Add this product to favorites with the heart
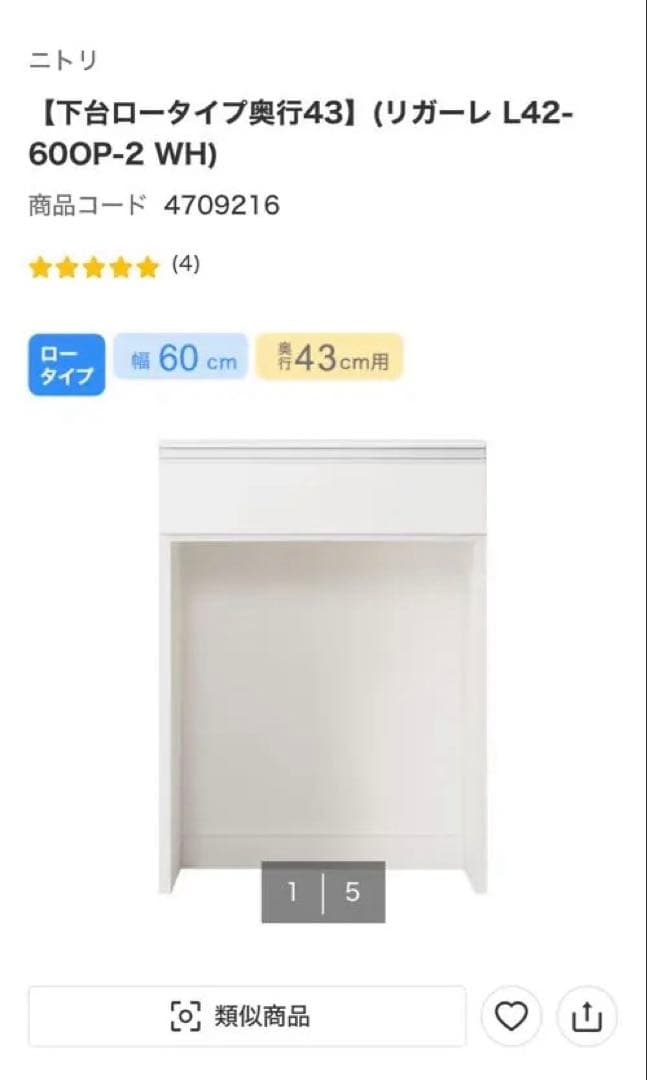Viewport: 647px width, 1080px height. tap(511, 1017)
